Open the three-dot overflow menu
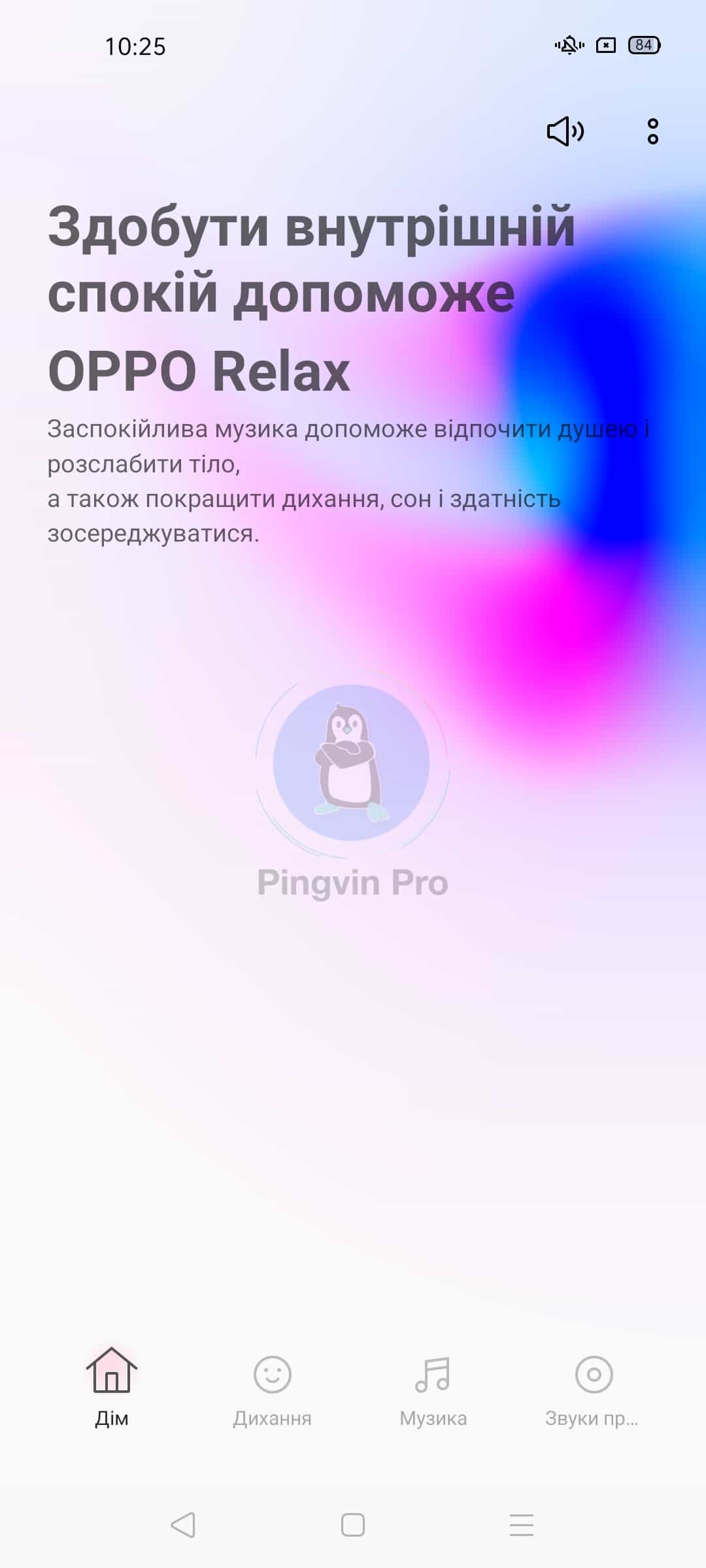The width and height of the screenshot is (706, 1568). [652, 131]
